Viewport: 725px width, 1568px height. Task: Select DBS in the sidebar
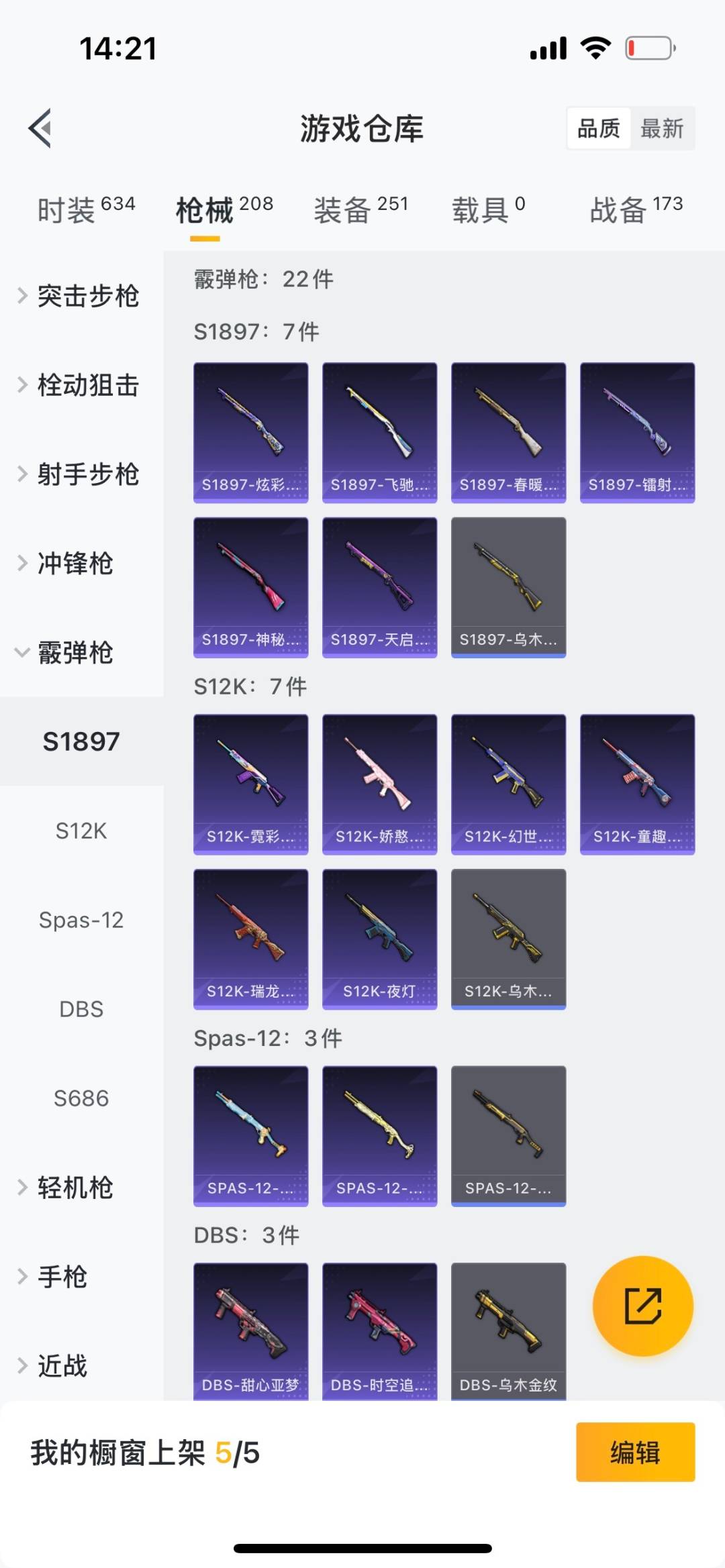click(x=81, y=1009)
